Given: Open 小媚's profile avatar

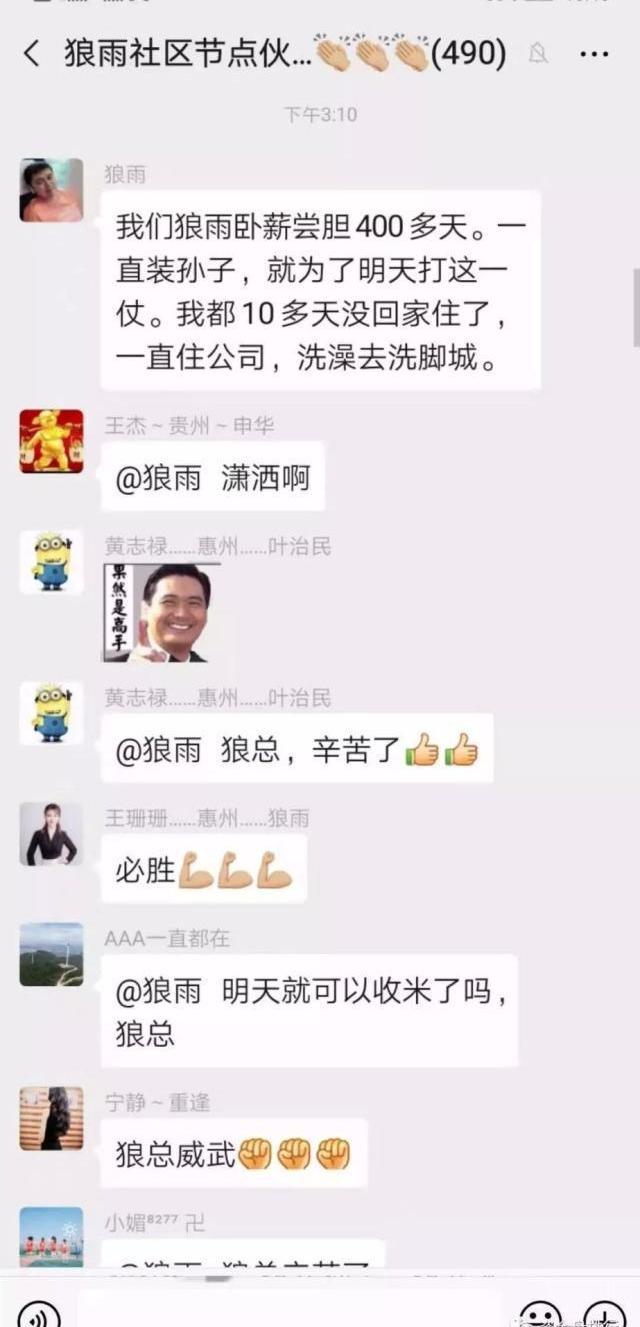Looking at the screenshot, I should [x=51, y=1236].
